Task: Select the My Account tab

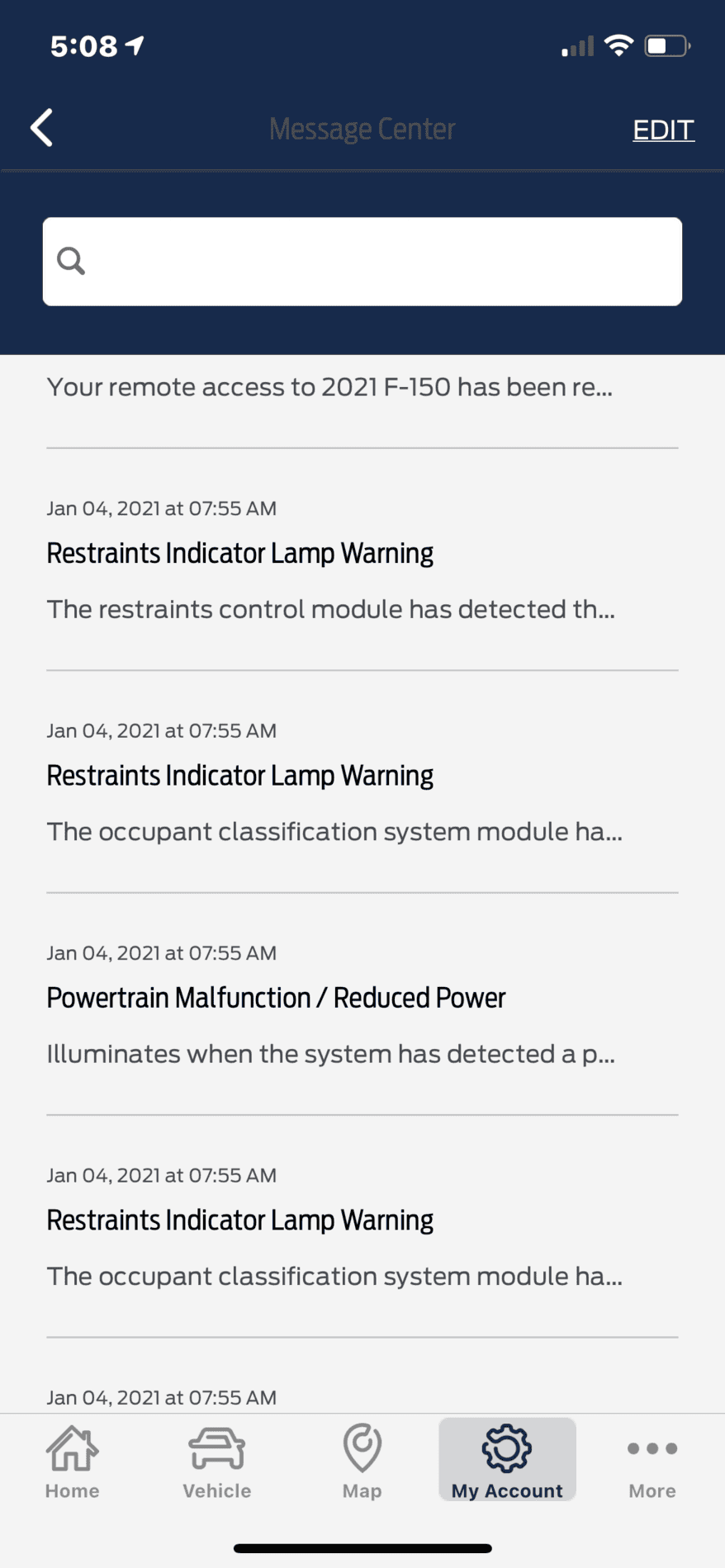Action: (x=507, y=1462)
